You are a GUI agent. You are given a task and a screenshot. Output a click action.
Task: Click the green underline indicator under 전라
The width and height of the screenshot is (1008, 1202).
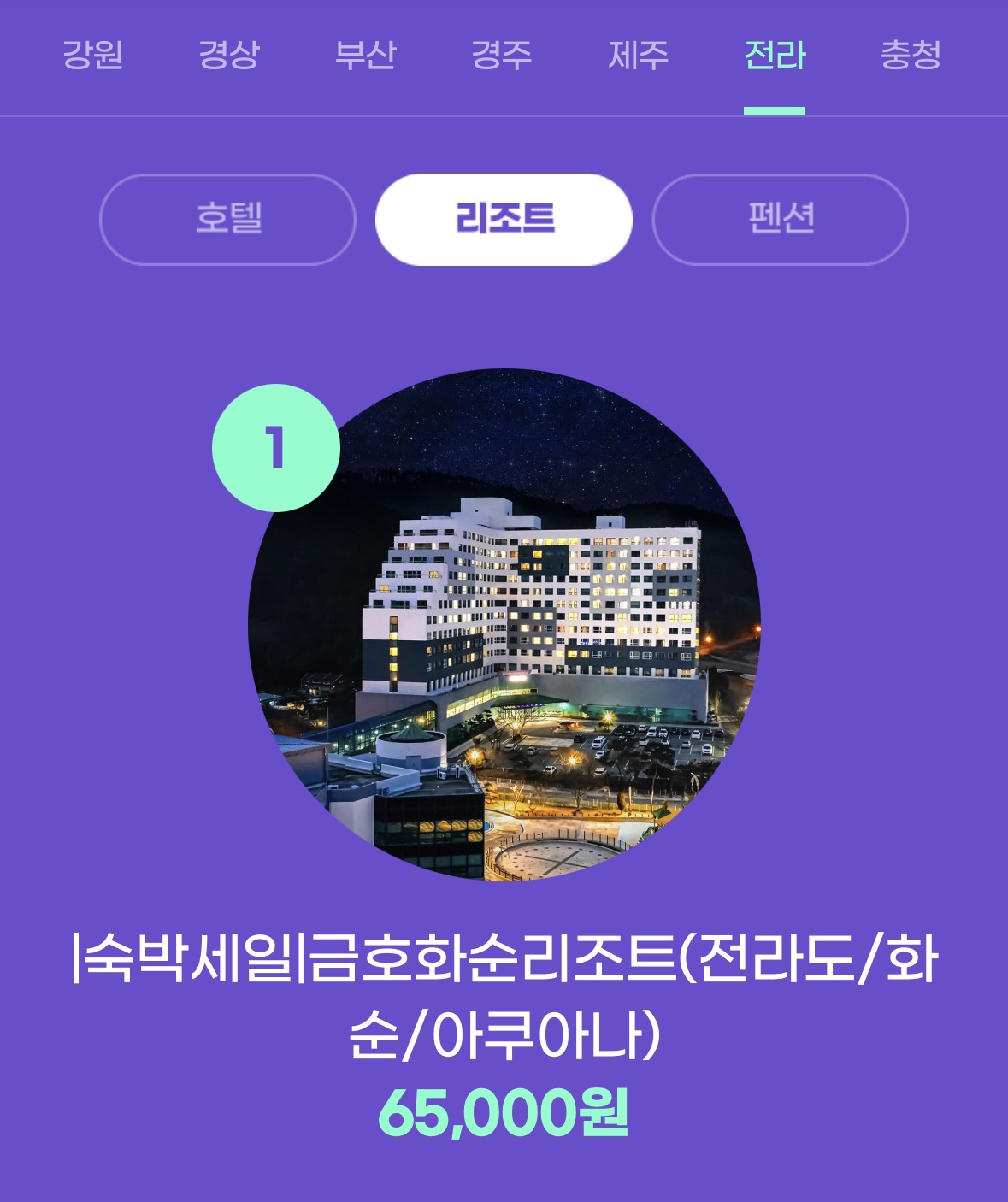(775, 109)
